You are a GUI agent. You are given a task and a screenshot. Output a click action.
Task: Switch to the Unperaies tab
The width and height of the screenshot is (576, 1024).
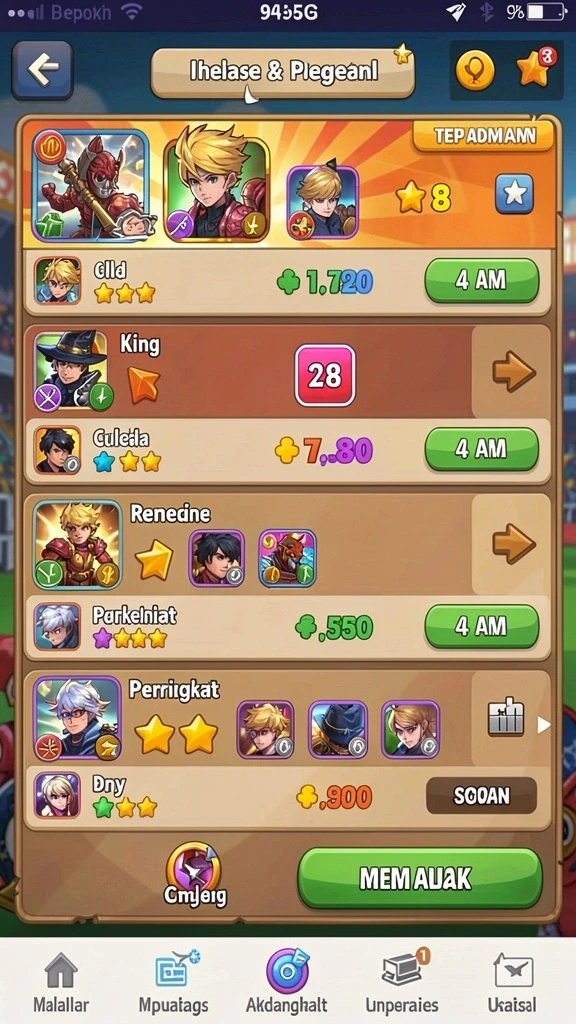coord(402,982)
